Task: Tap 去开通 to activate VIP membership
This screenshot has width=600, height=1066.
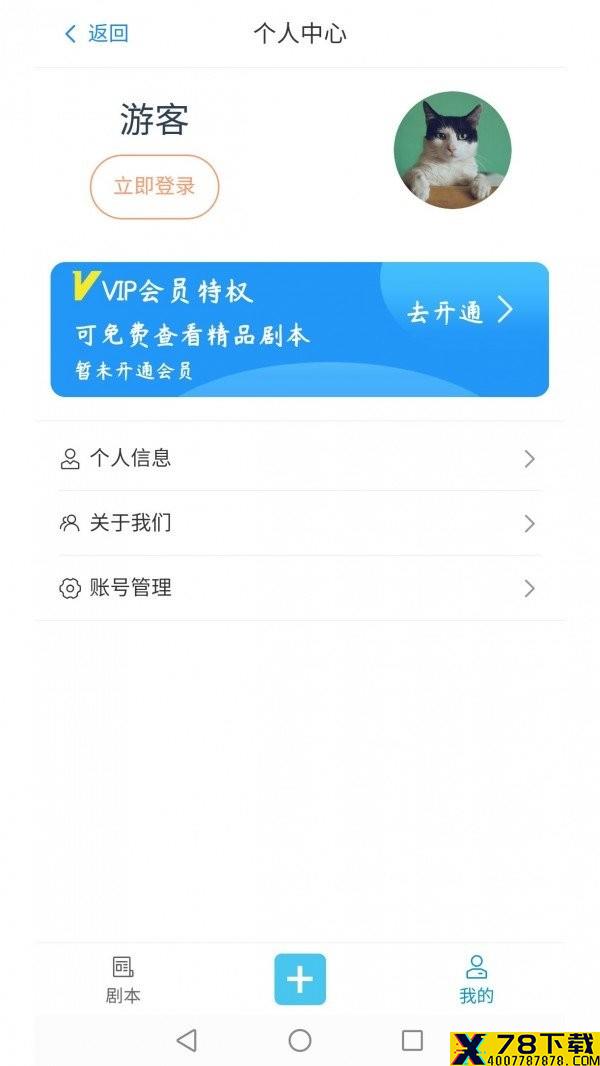Action: [461, 312]
